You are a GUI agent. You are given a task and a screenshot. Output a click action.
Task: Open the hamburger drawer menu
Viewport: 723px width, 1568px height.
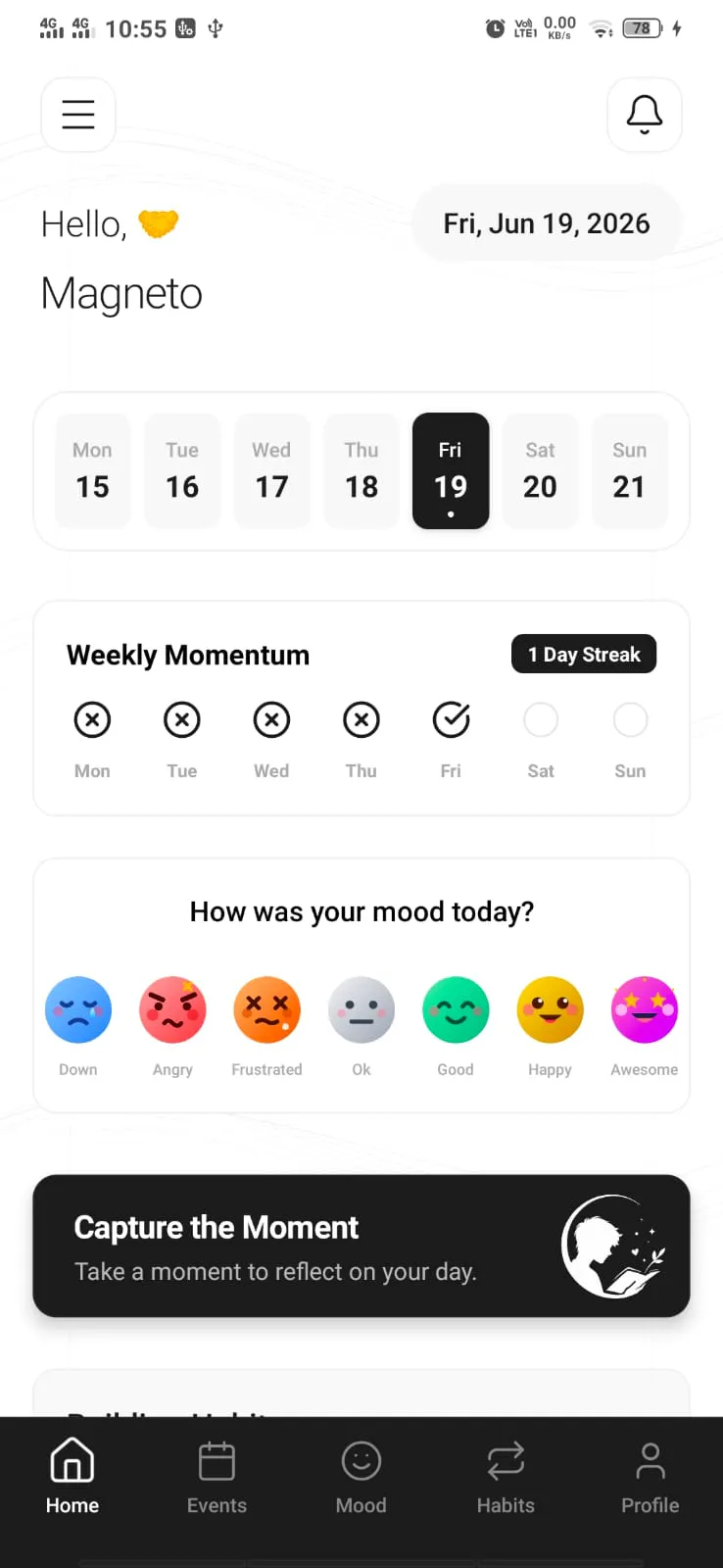pos(78,115)
